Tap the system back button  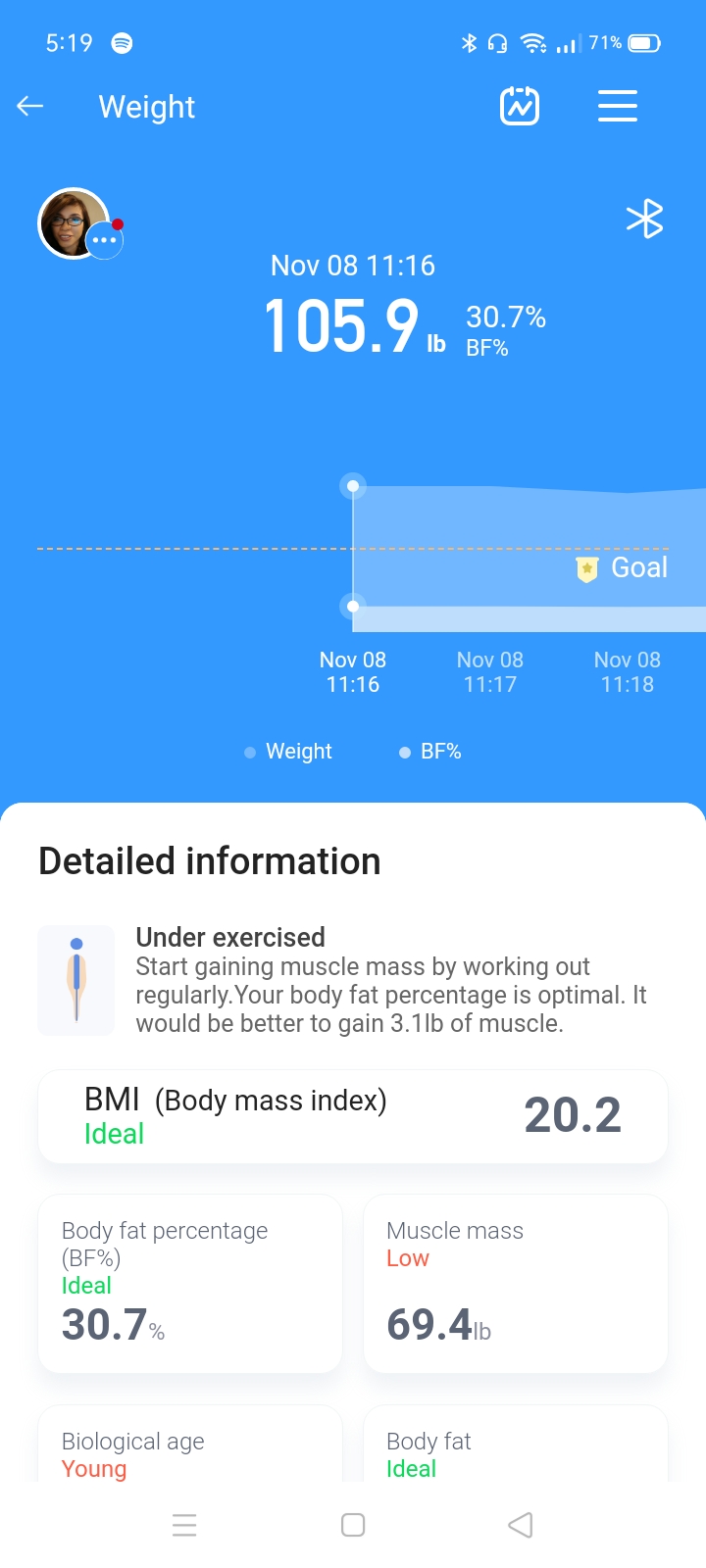pos(521,1525)
